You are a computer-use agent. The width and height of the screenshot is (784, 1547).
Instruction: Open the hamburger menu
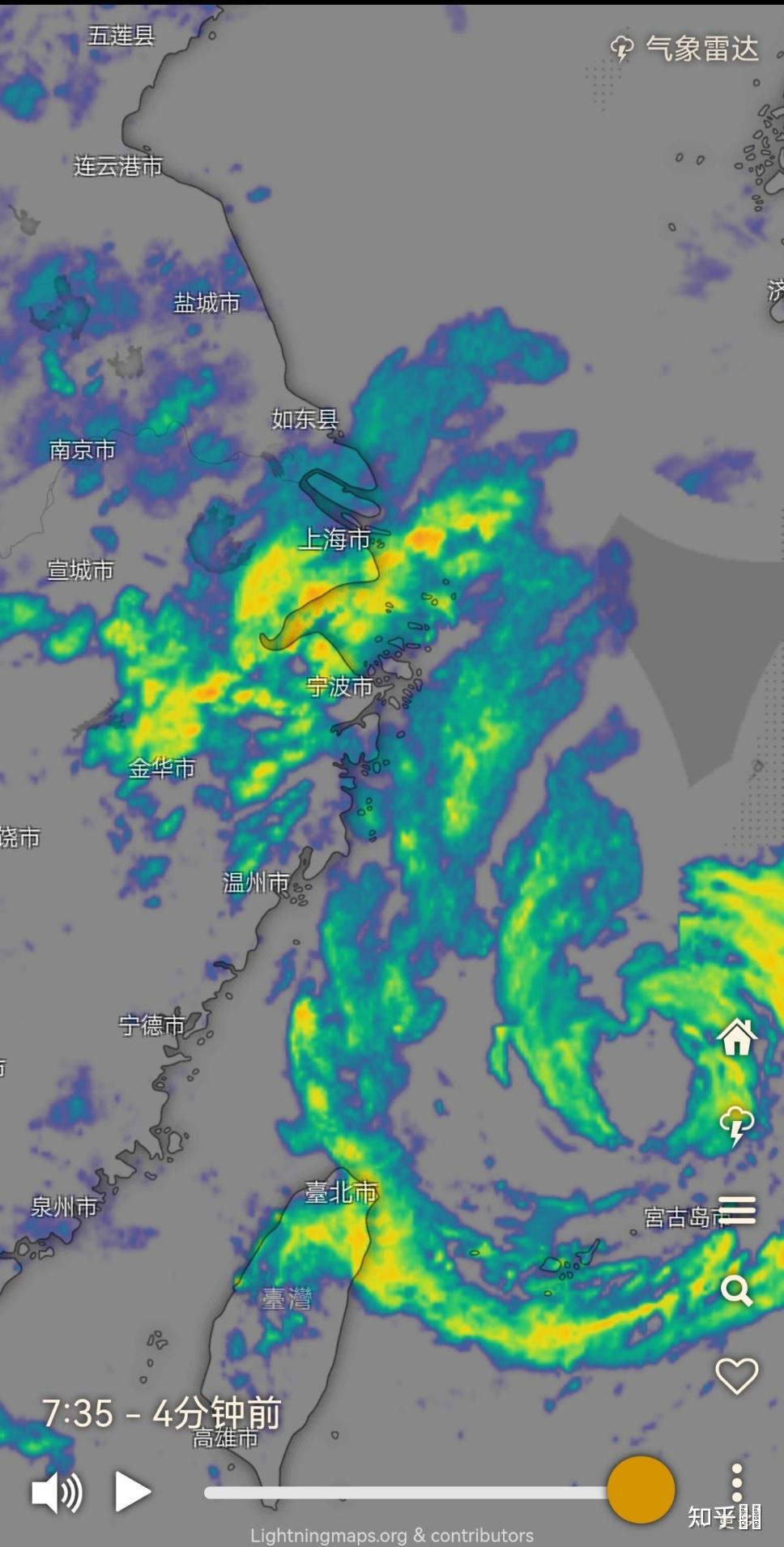[736, 1210]
